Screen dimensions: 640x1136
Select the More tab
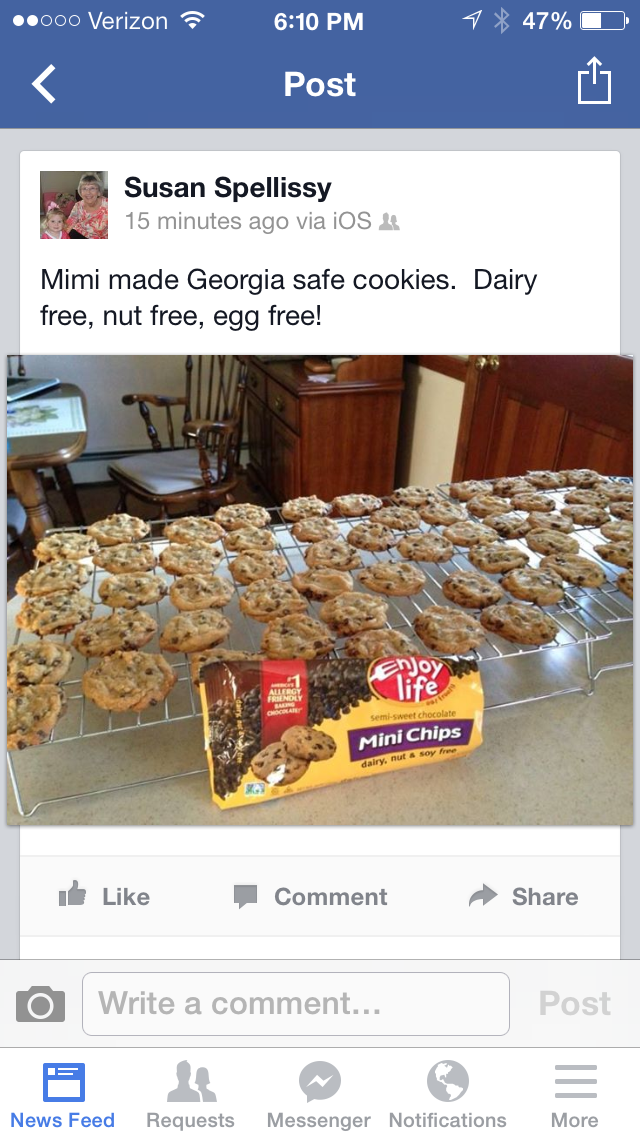pos(575,1094)
